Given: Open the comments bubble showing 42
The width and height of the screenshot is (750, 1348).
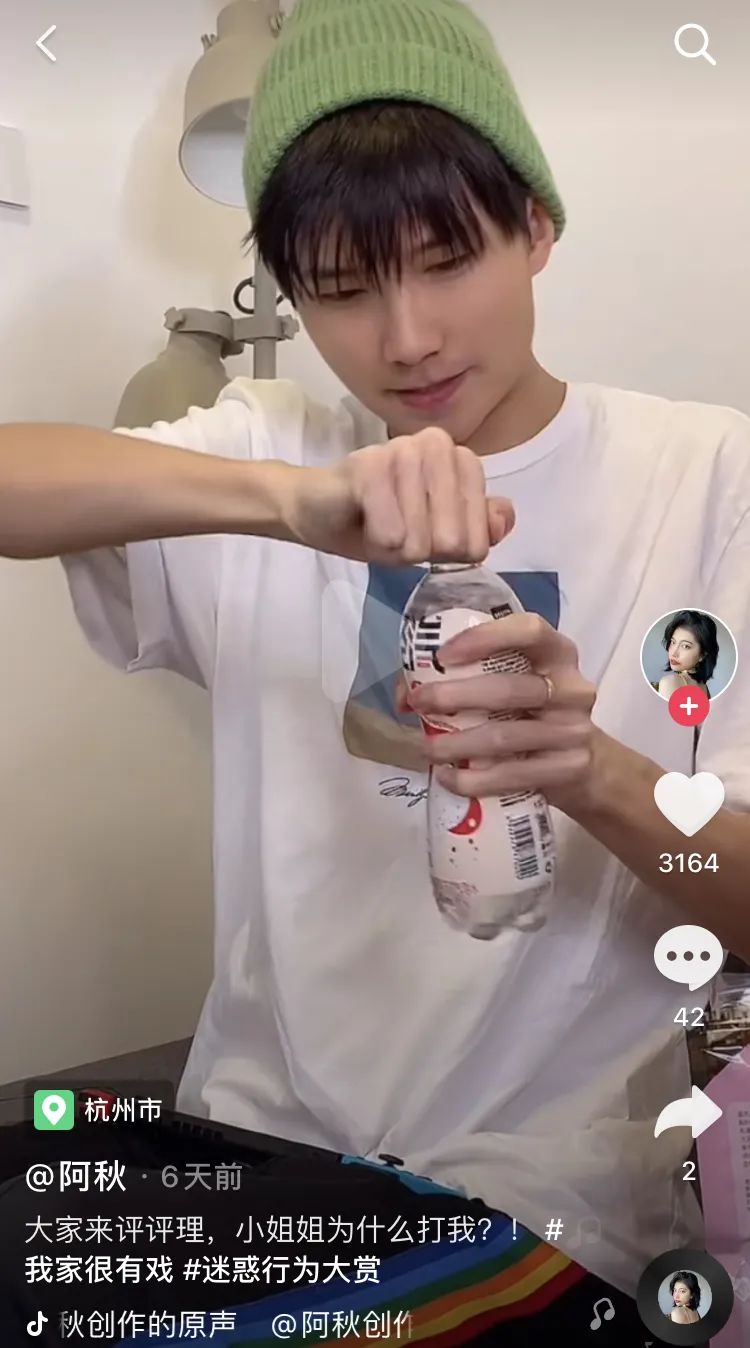Looking at the screenshot, I should coord(689,958).
